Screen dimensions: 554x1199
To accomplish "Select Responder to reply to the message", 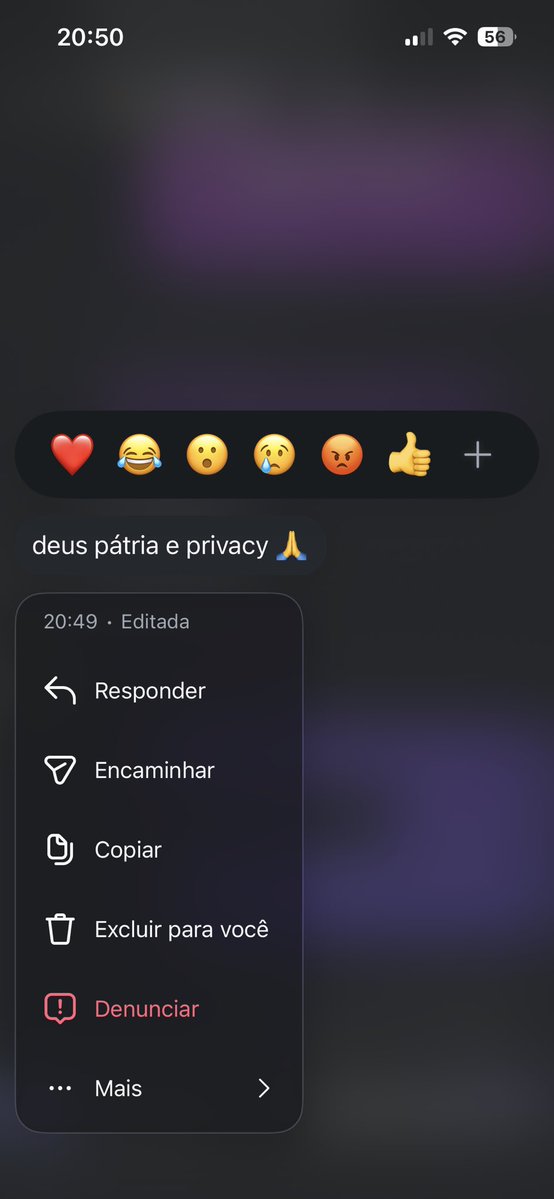I will pos(159,690).
